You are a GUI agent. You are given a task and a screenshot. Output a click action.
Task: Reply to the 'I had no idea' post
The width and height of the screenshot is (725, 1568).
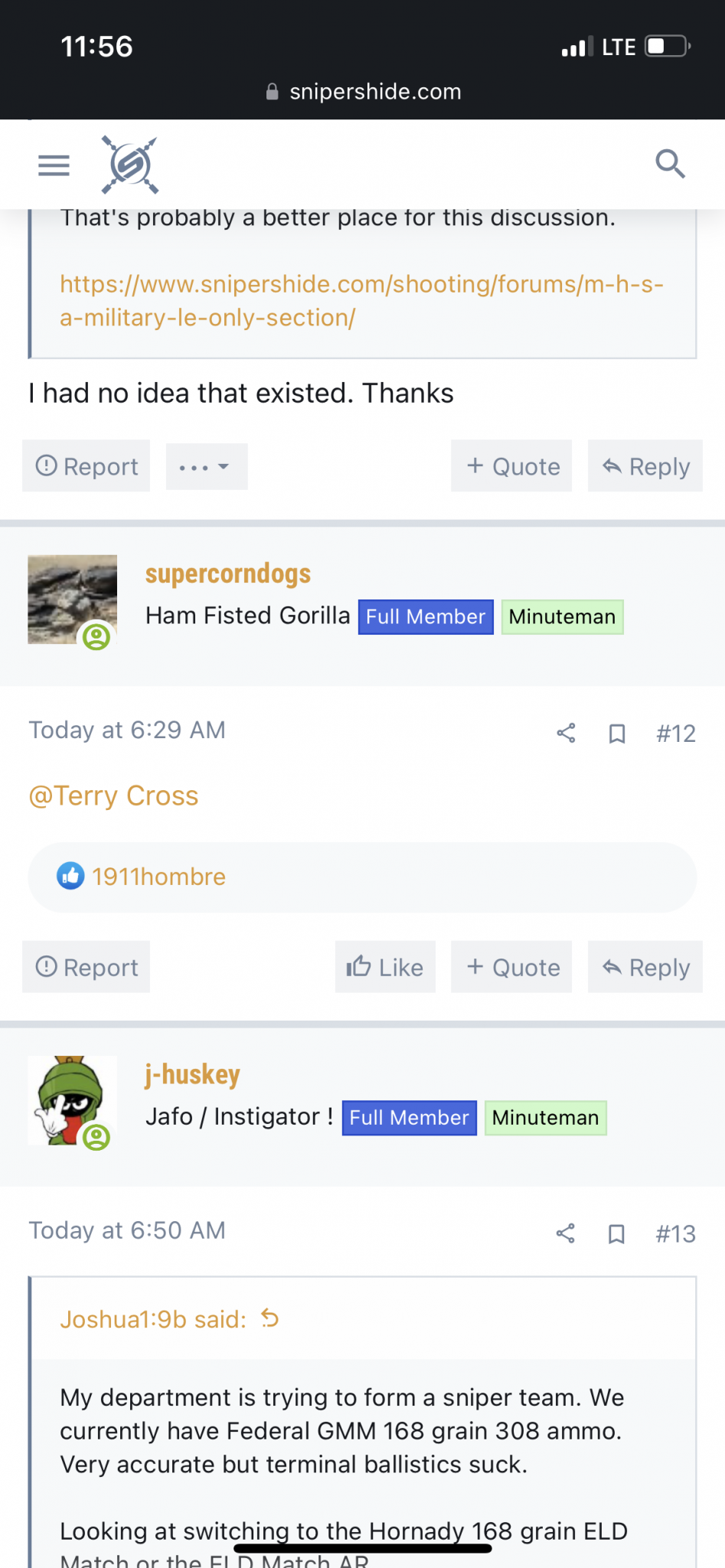pos(645,466)
